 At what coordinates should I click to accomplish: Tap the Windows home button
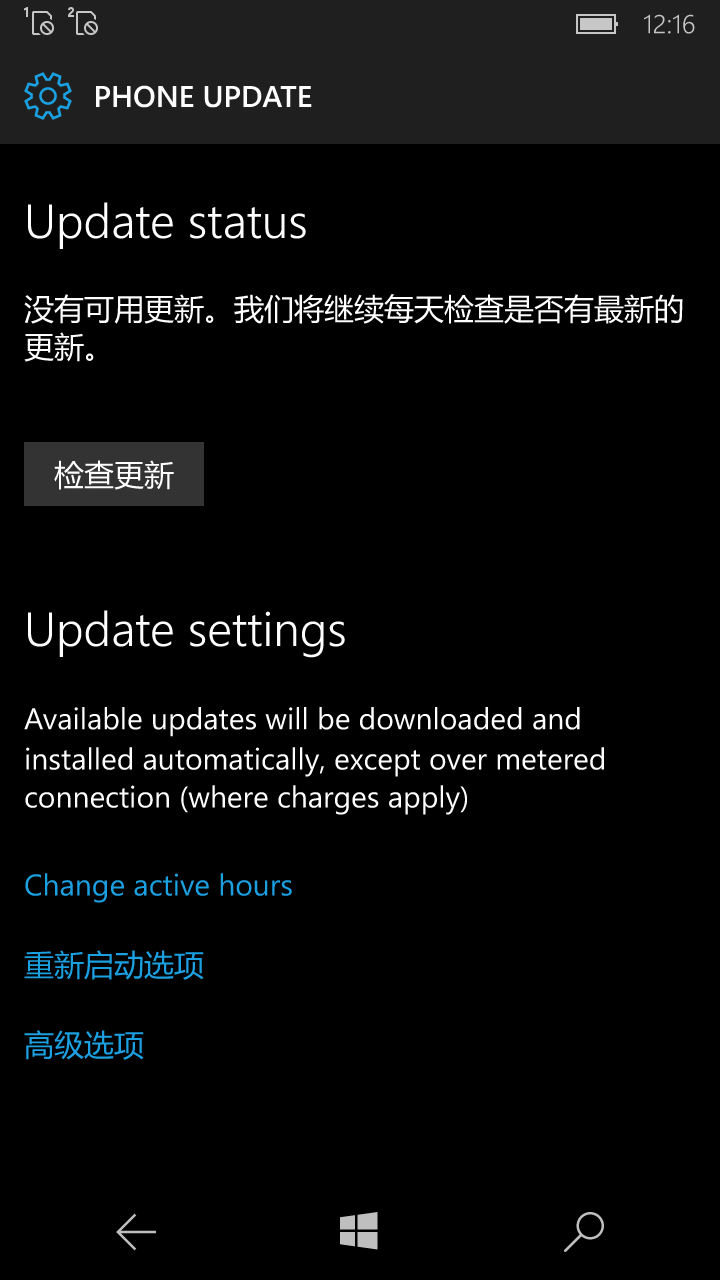tap(359, 1231)
